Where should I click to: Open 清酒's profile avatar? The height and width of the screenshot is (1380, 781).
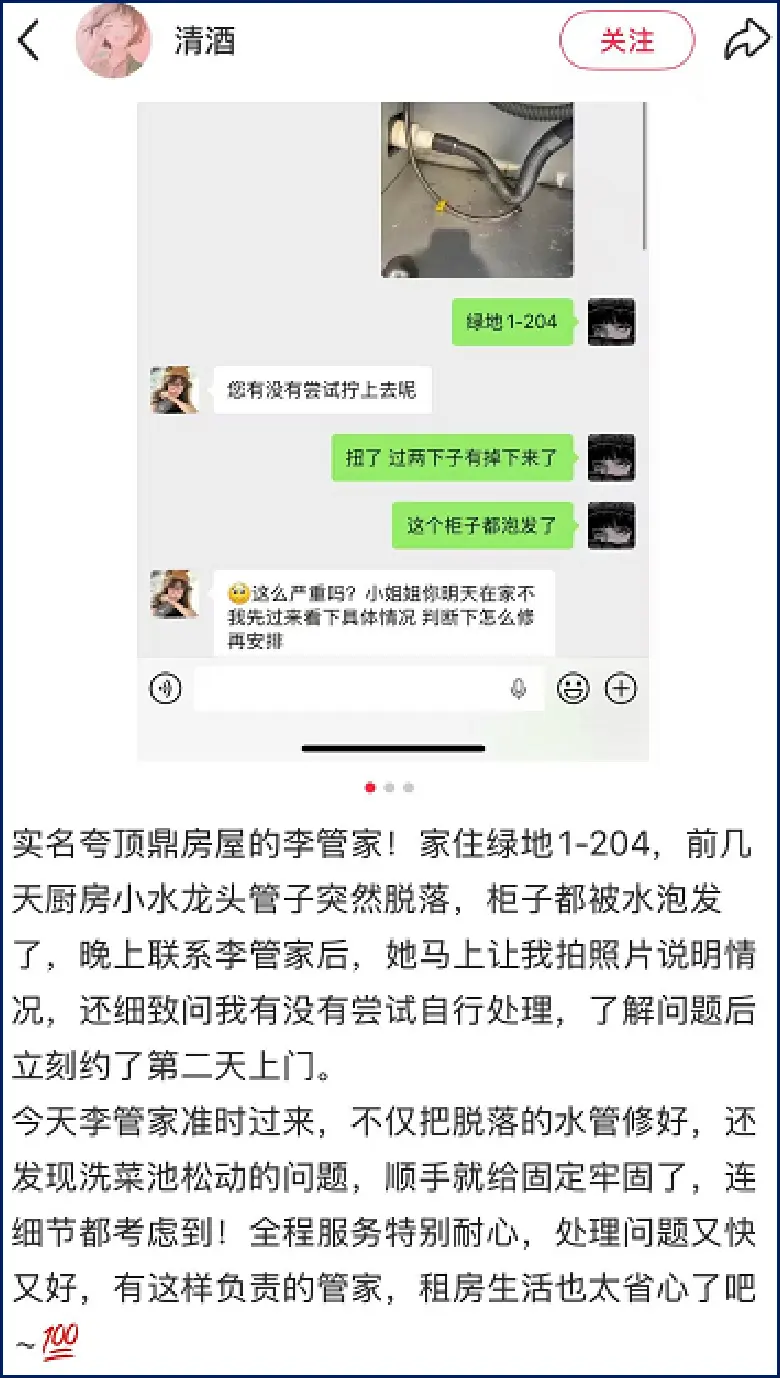click(x=113, y=41)
